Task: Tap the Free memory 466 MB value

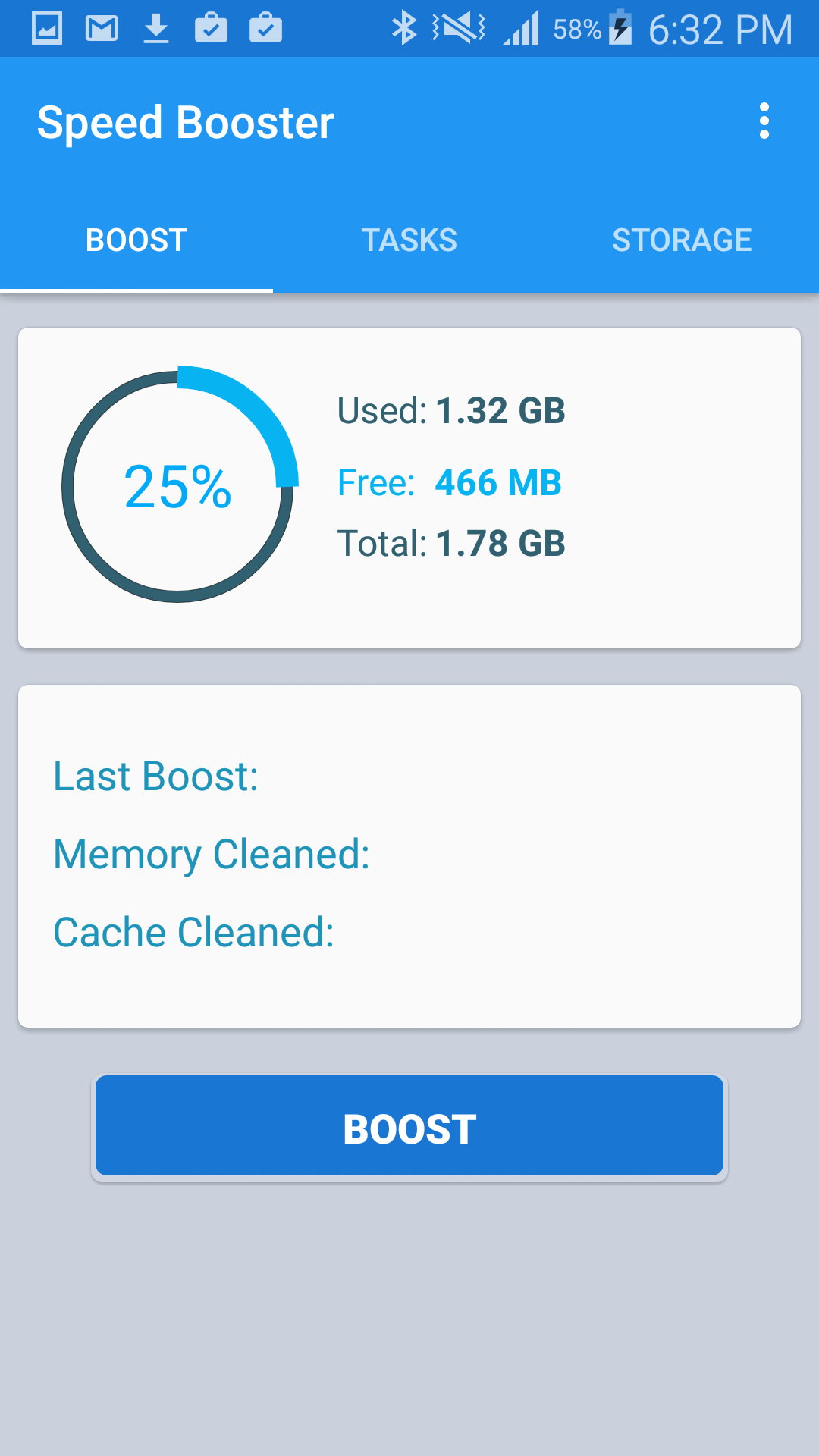Action: 497,483
